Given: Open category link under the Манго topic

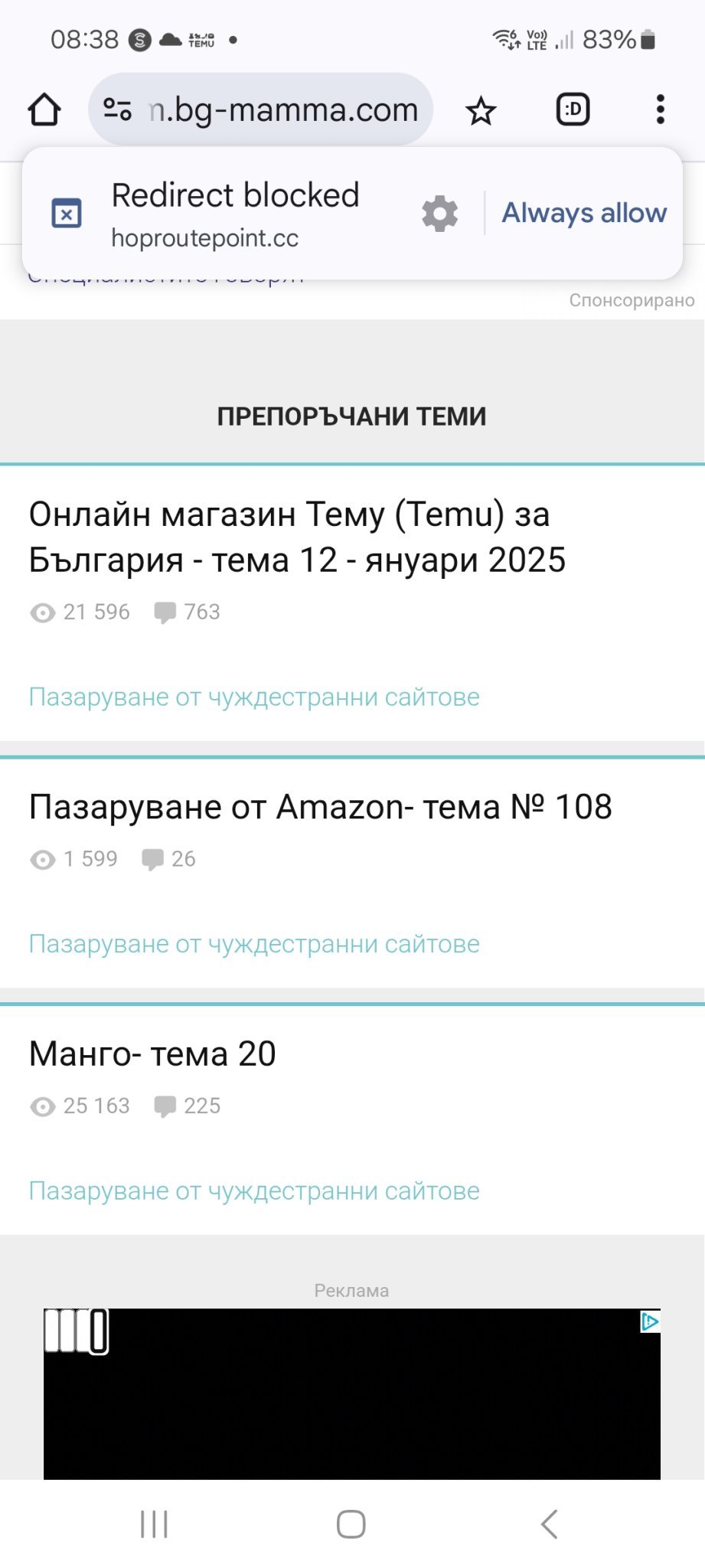Looking at the screenshot, I should click(254, 1191).
